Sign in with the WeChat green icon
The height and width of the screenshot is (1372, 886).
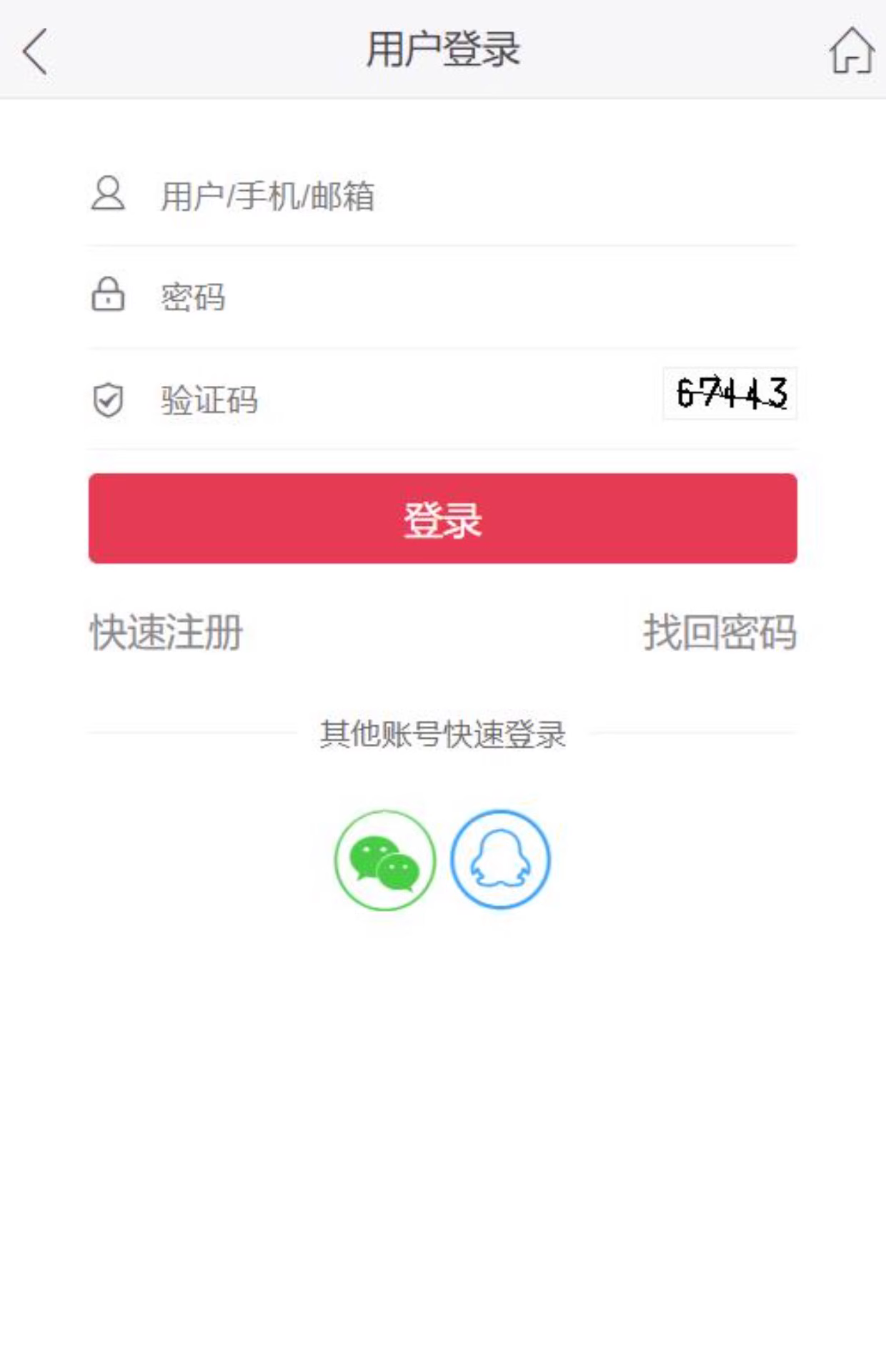[x=384, y=860]
